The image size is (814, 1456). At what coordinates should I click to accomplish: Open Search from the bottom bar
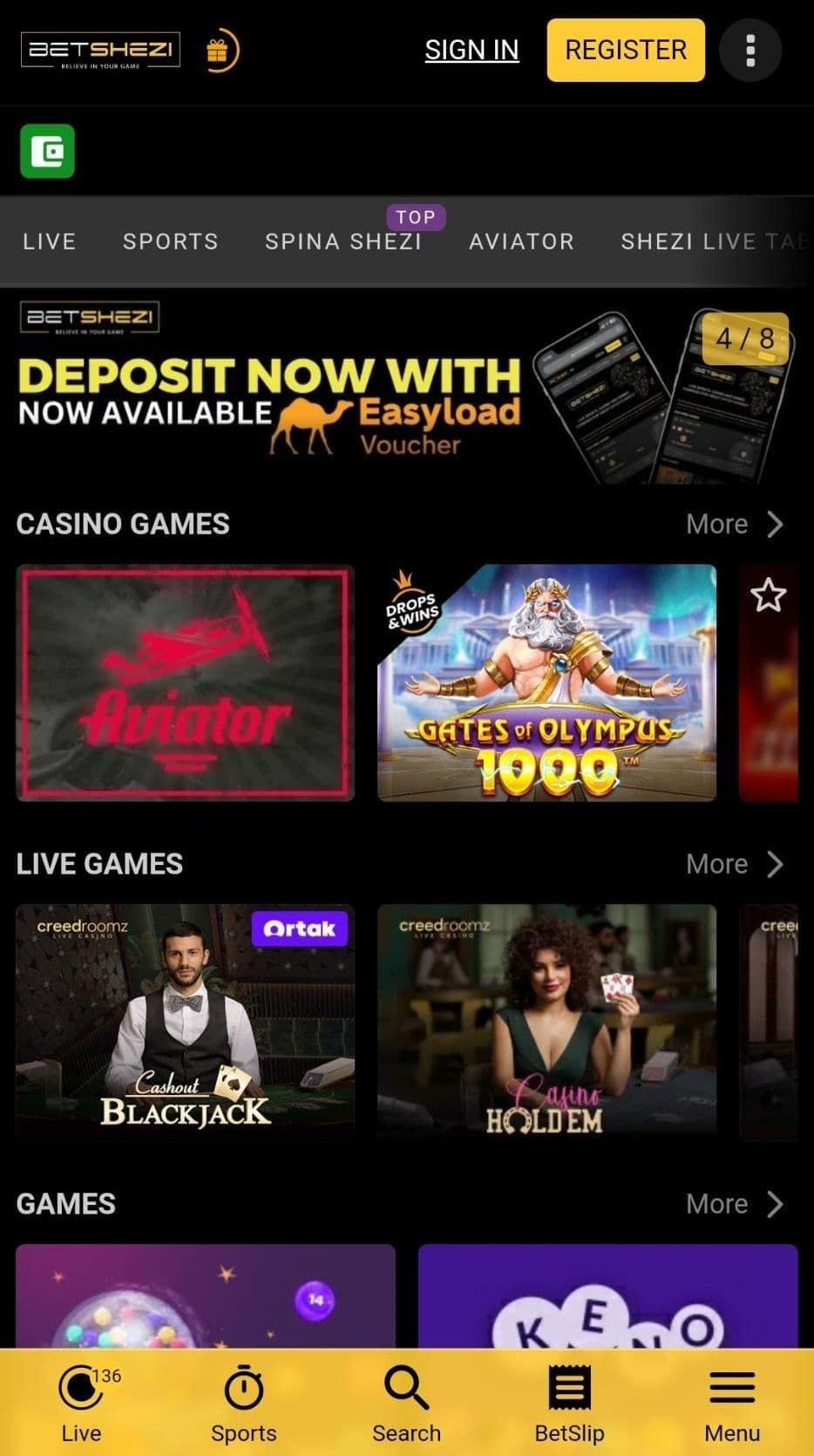(406, 1403)
